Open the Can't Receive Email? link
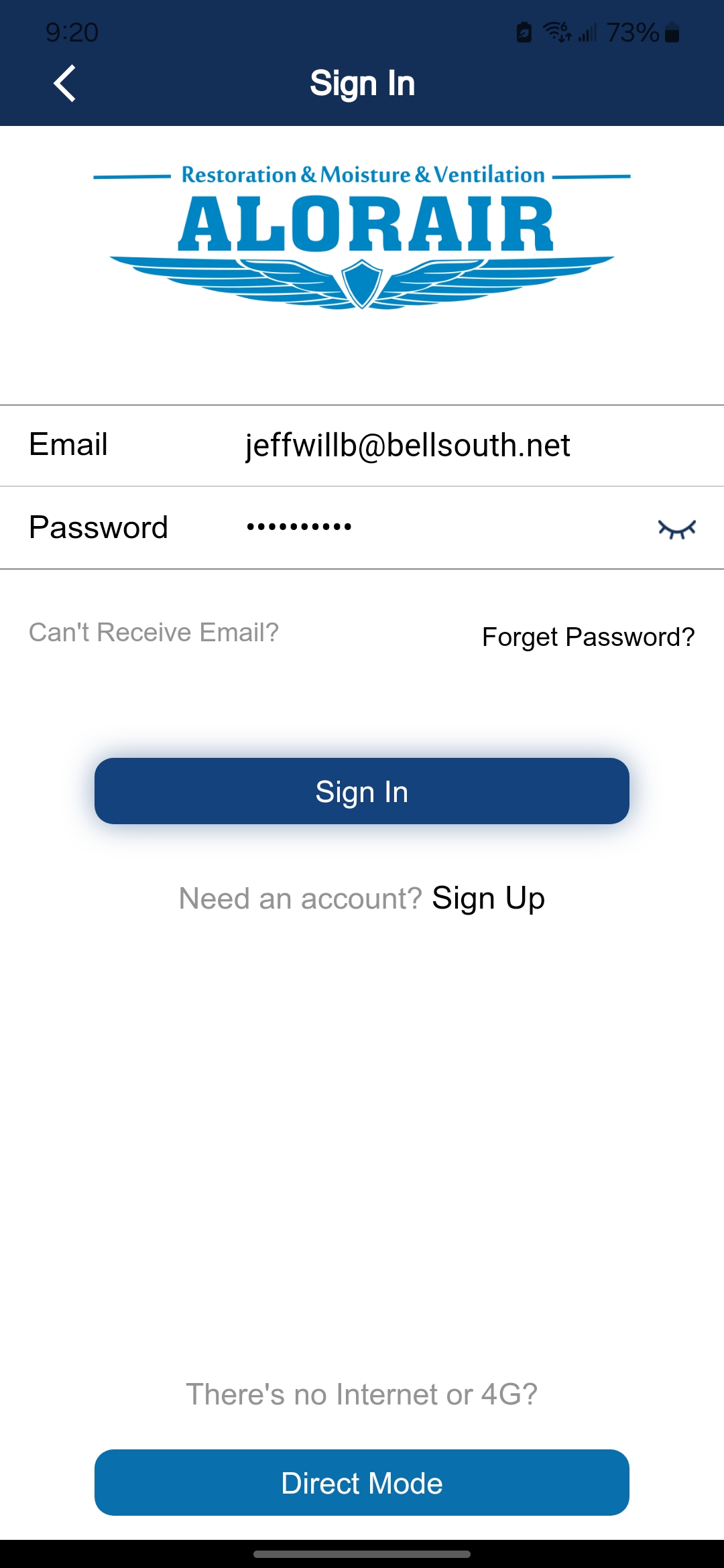 tap(154, 632)
